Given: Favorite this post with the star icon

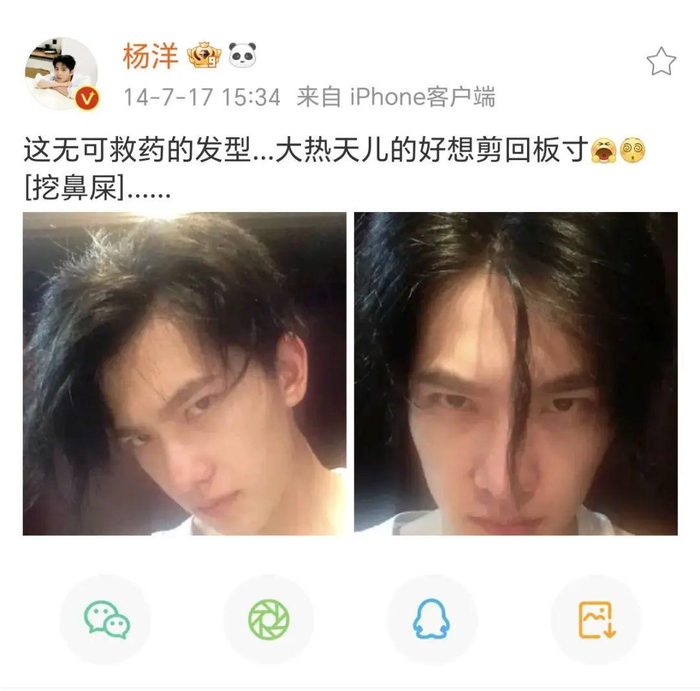Looking at the screenshot, I should tap(661, 62).
